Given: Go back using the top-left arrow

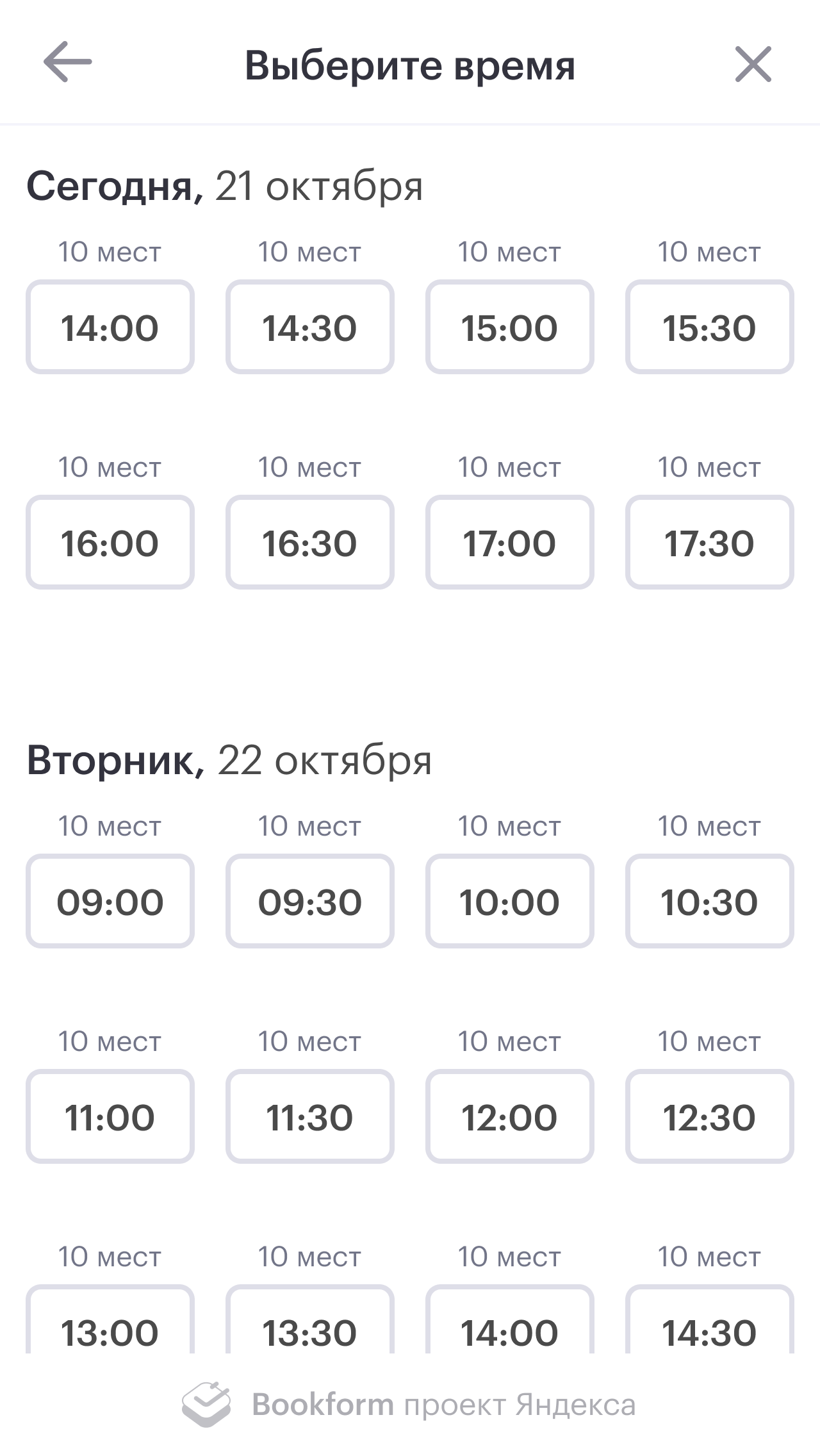Looking at the screenshot, I should point(67,63).
